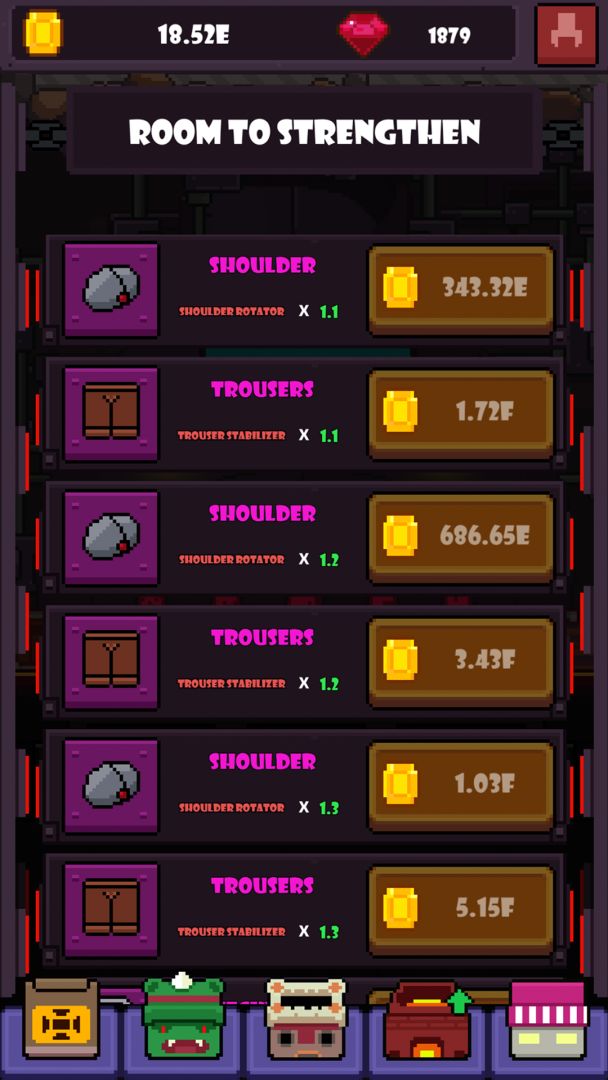
Task: Purchase Trousers x1.2 upgrade for 3.43F
Action: pos(461,661)
